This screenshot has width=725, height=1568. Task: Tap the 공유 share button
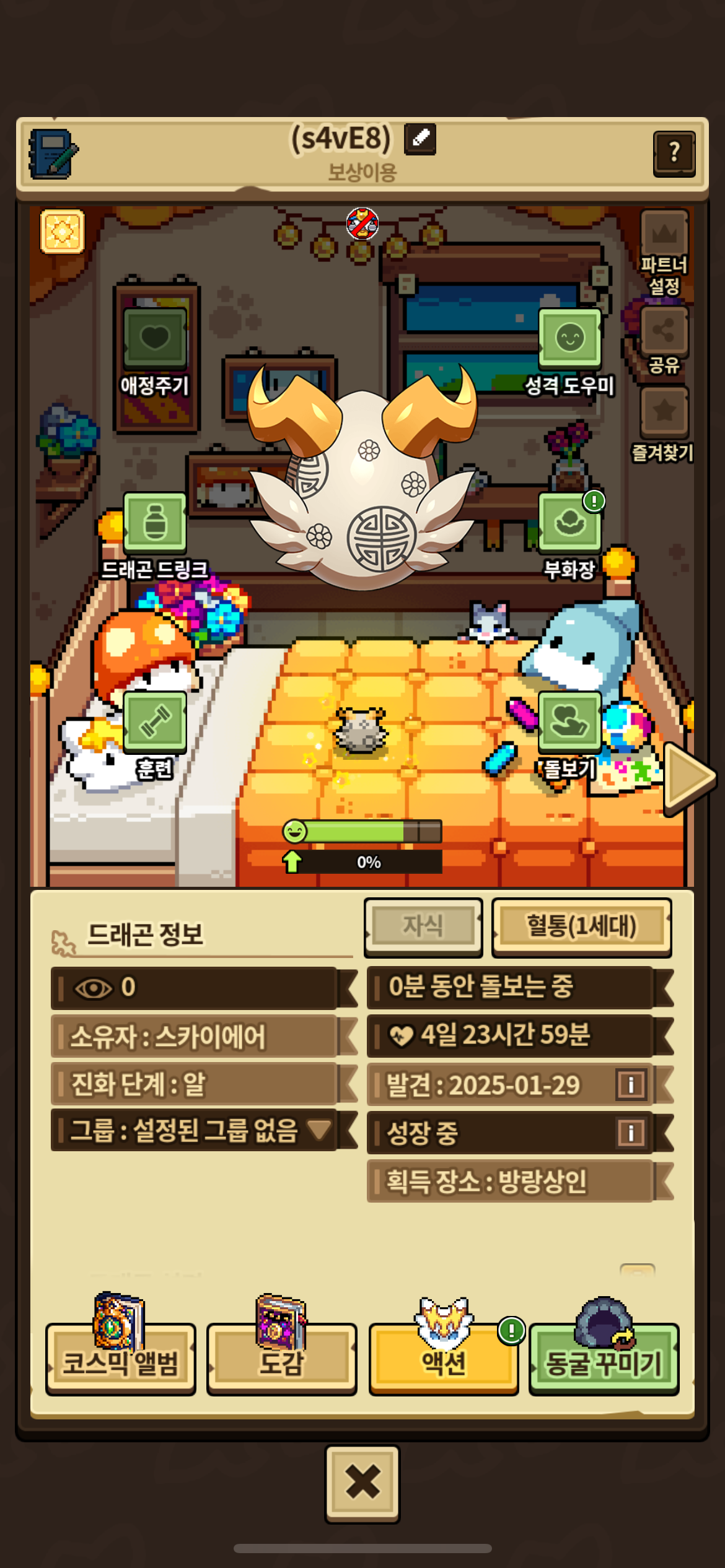coord(664,331)
